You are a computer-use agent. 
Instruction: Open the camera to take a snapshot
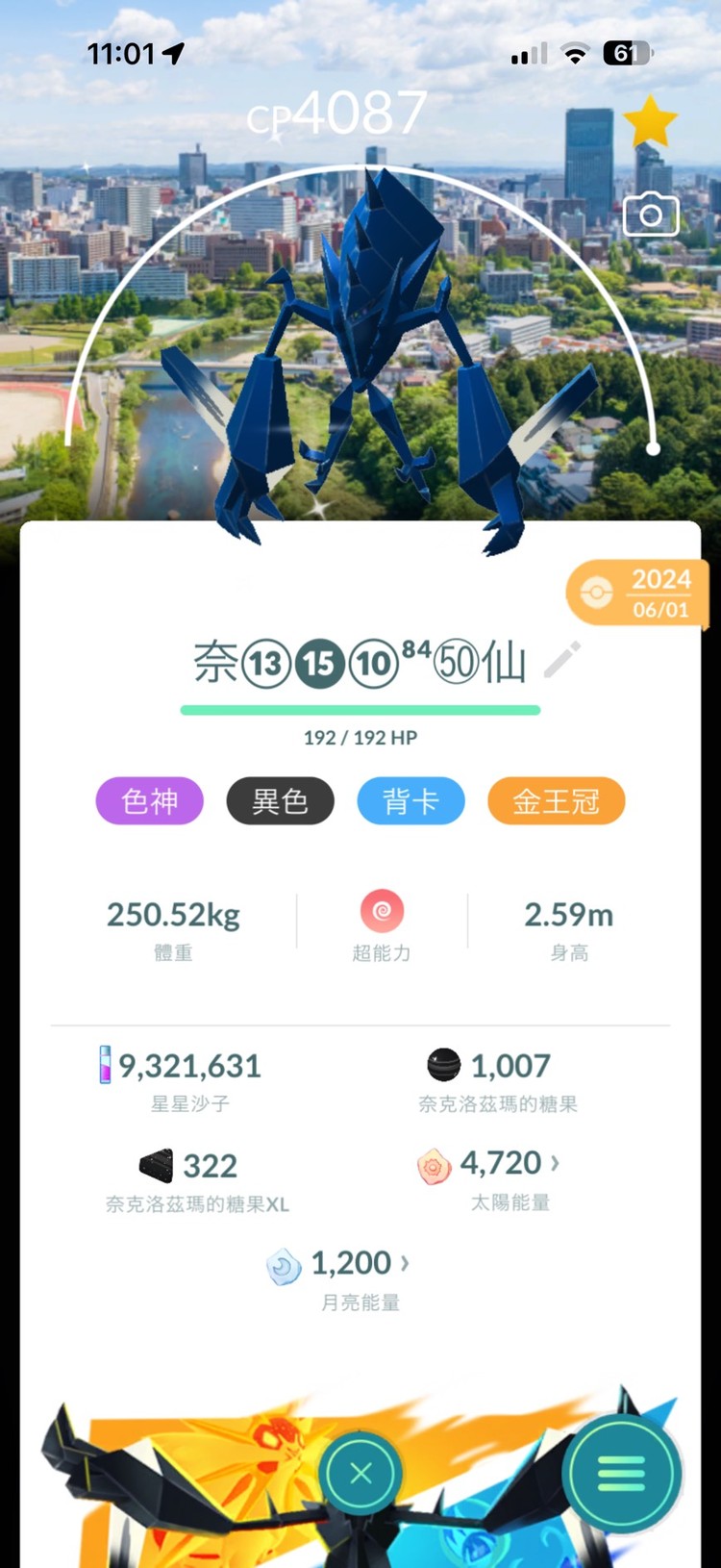coord(651,214)
